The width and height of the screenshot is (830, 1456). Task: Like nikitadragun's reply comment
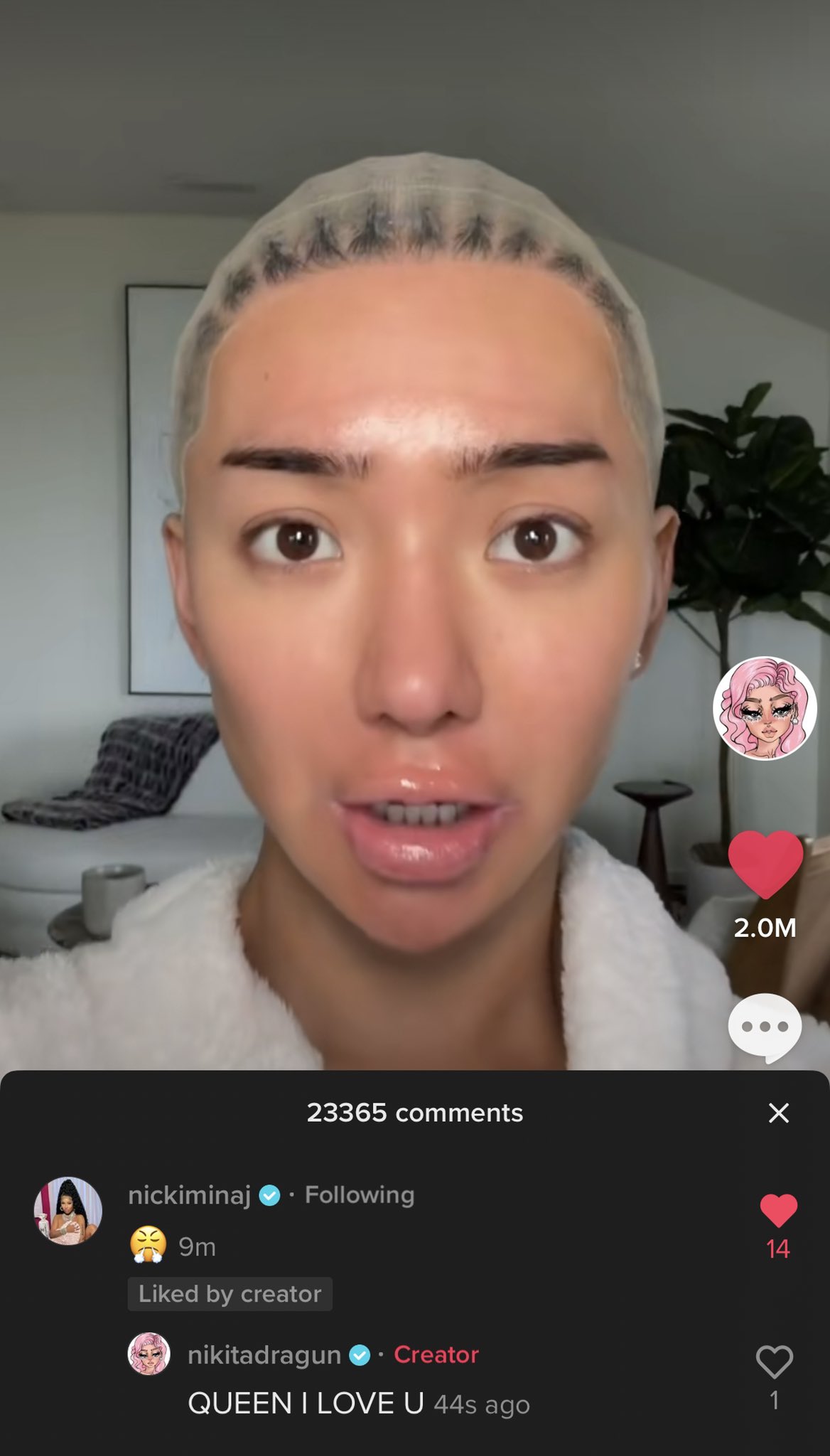(775, 1362)
